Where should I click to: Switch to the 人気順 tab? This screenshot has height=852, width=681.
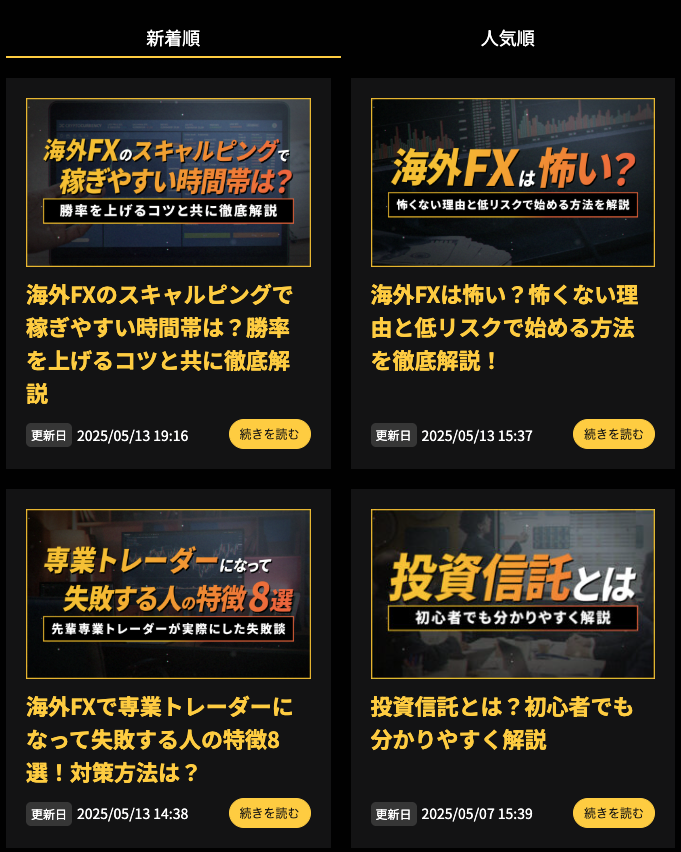508,38
